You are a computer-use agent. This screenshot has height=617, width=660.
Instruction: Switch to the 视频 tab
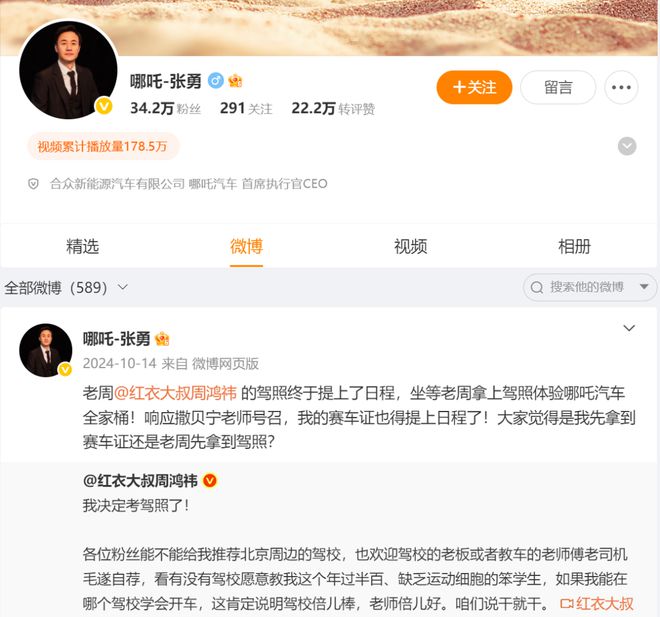pos(410,247)
